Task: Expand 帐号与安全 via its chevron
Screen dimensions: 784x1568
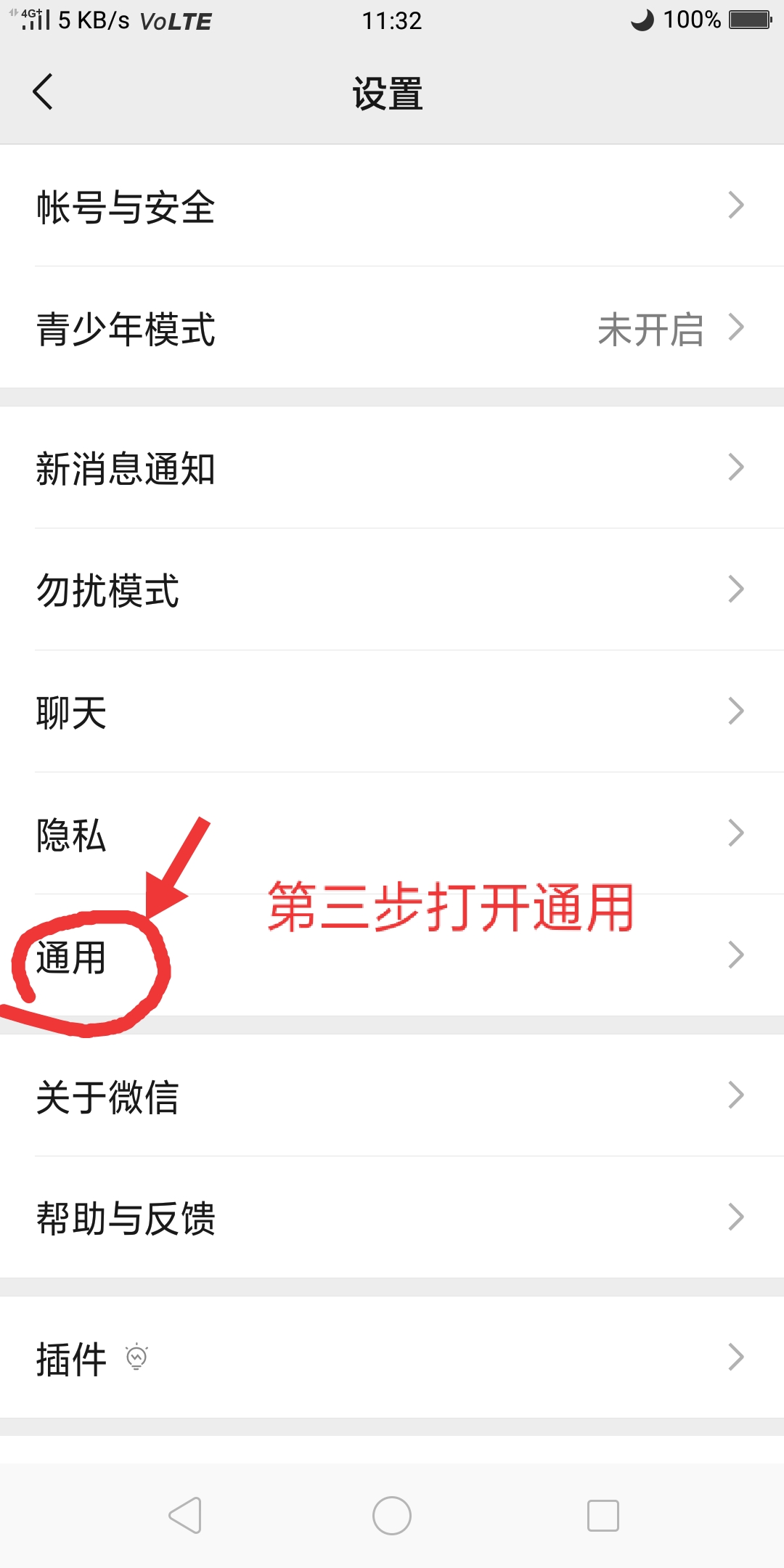Action: pyautogui.click(x=736, y=205)
